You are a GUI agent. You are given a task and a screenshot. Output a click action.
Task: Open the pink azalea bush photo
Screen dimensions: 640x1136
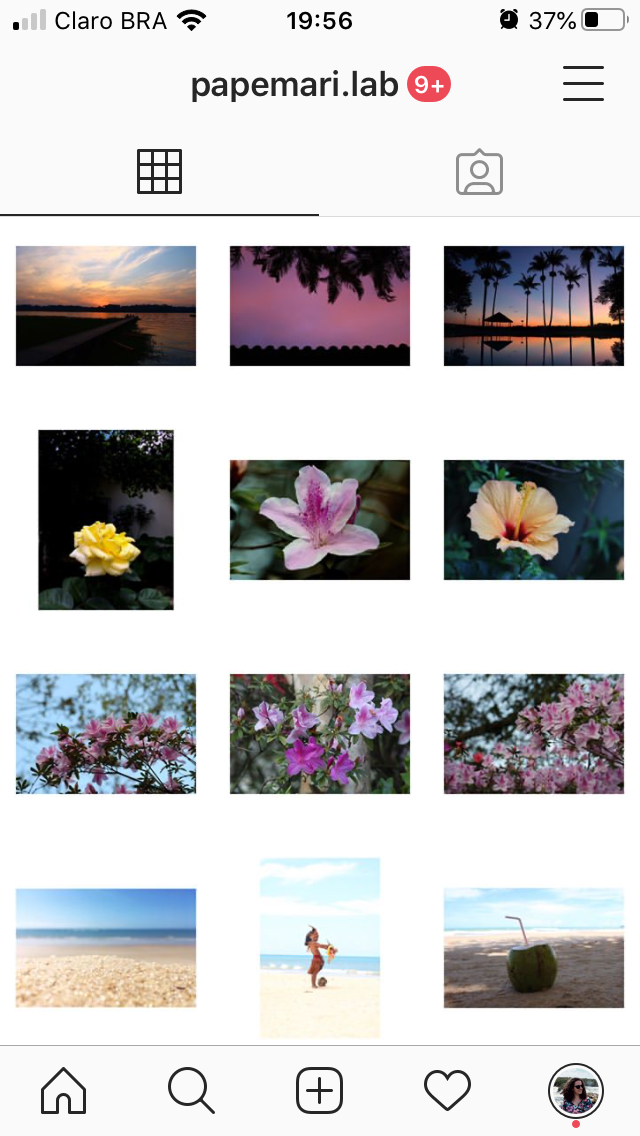coord(533,733)
